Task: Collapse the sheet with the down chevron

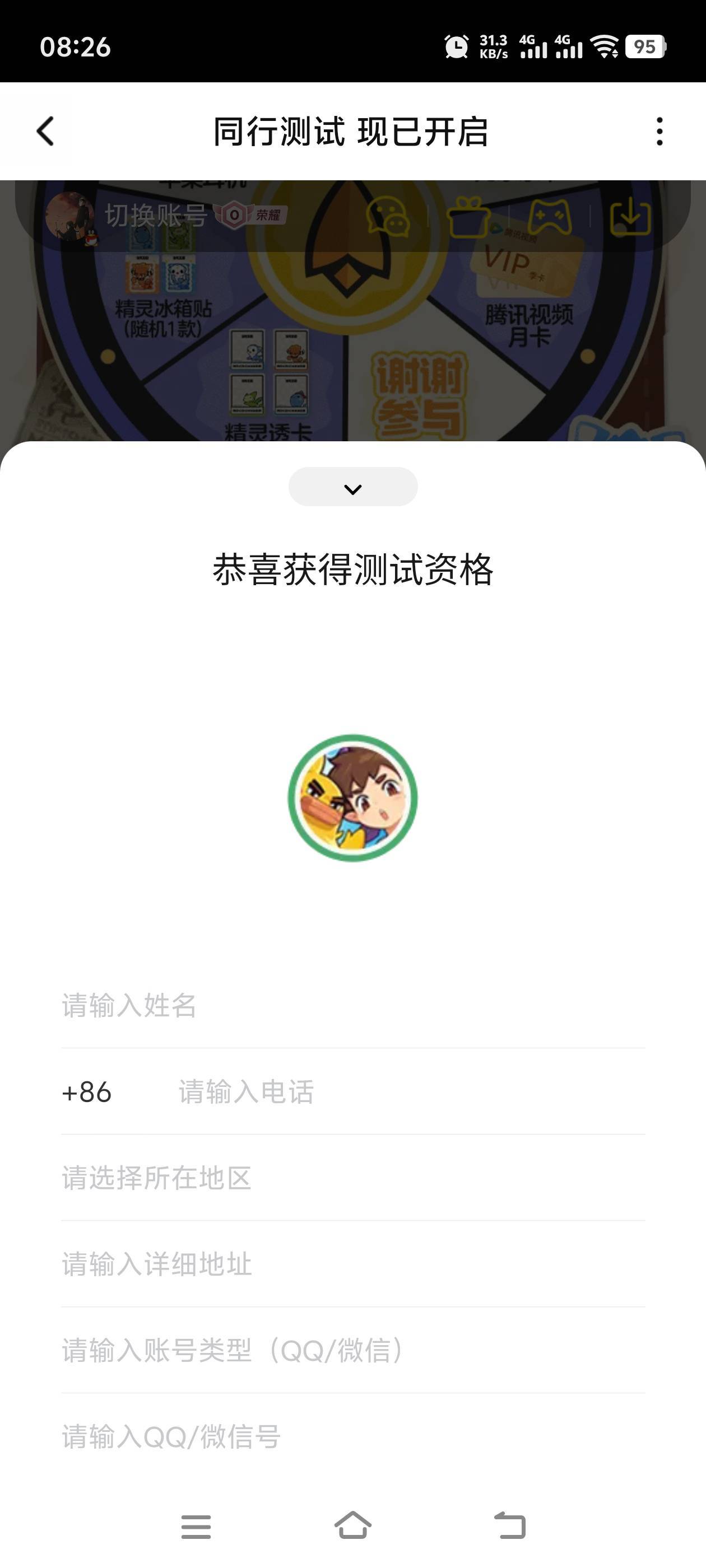Action: [352, 487]
